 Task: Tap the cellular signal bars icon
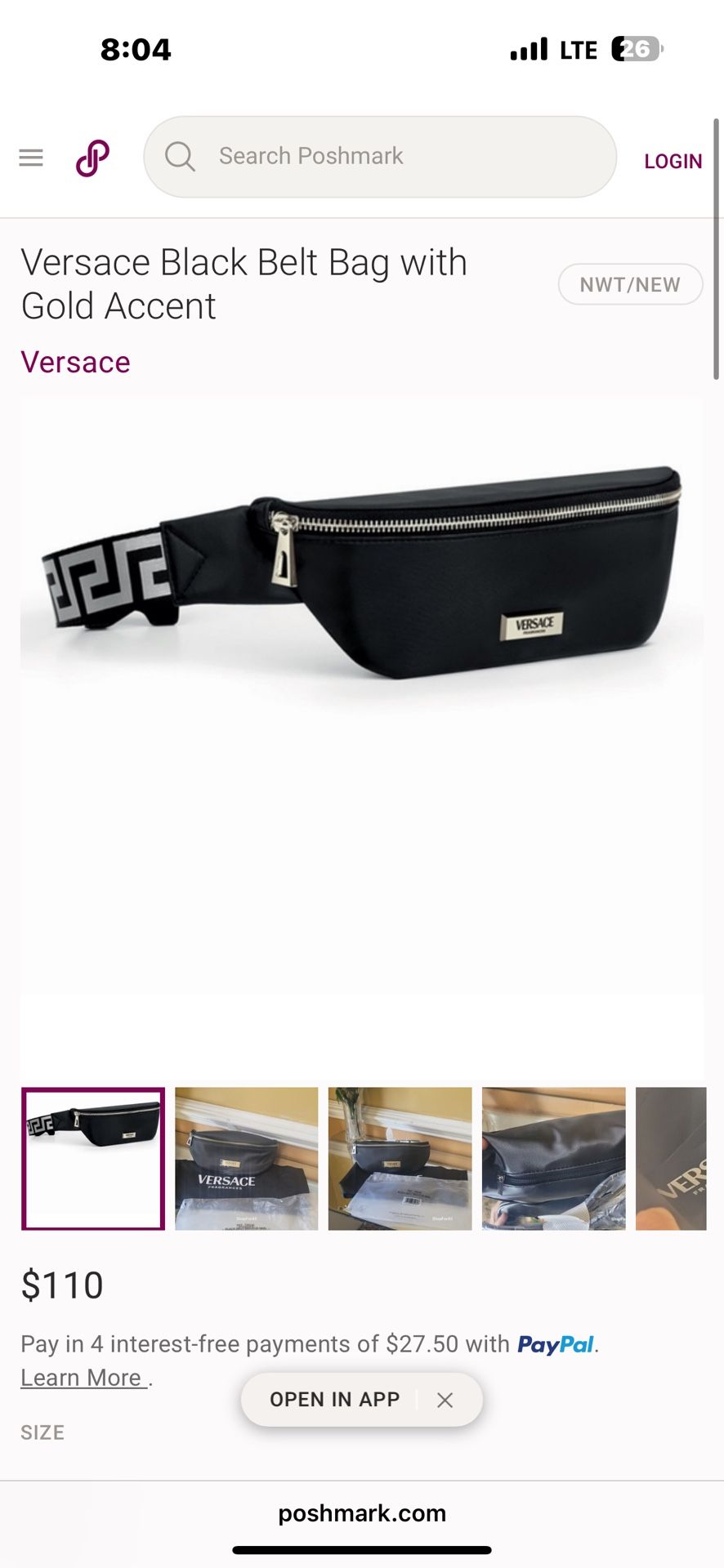tap(529, 49)
